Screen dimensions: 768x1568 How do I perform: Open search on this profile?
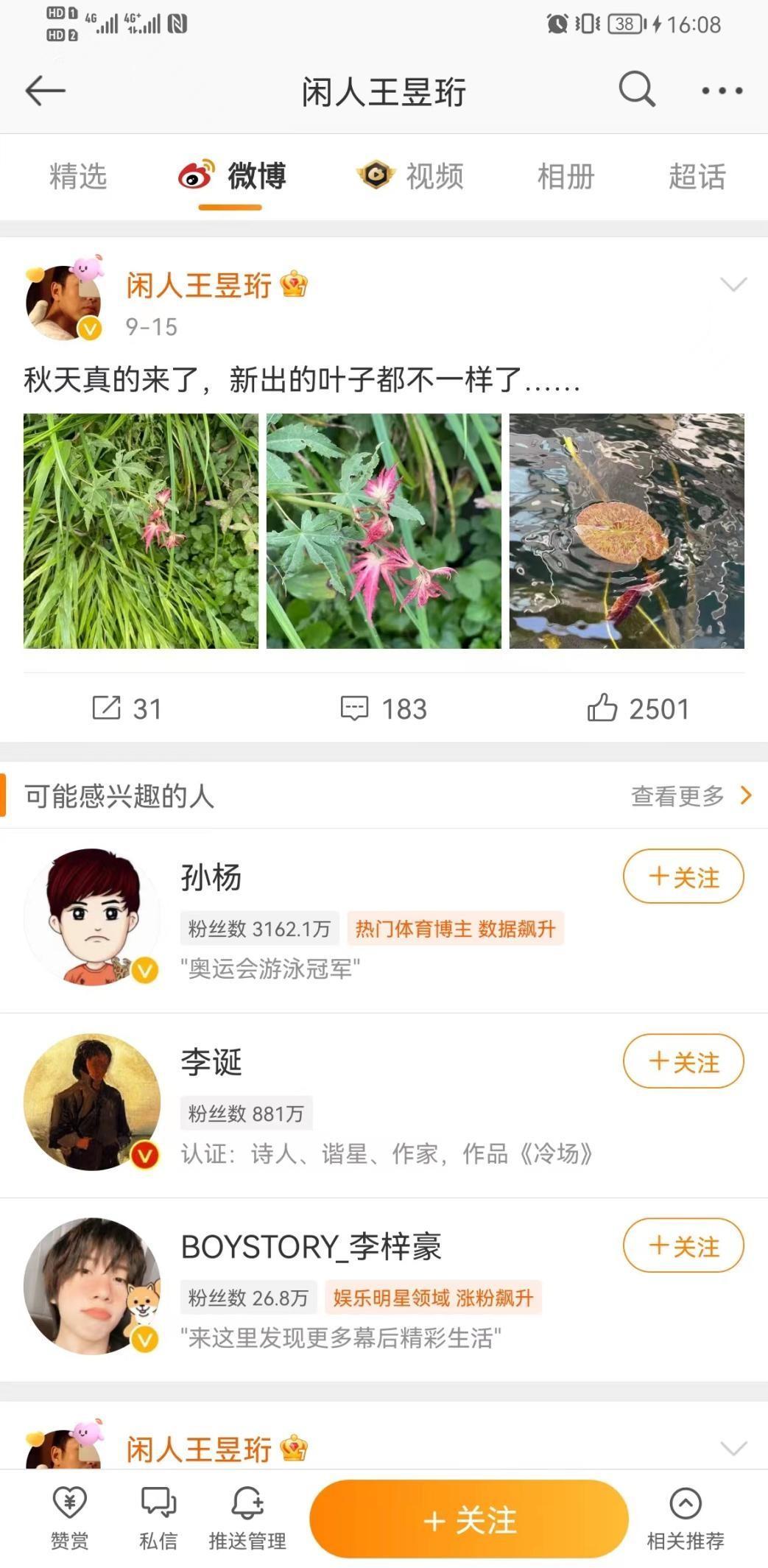(636, 90)
